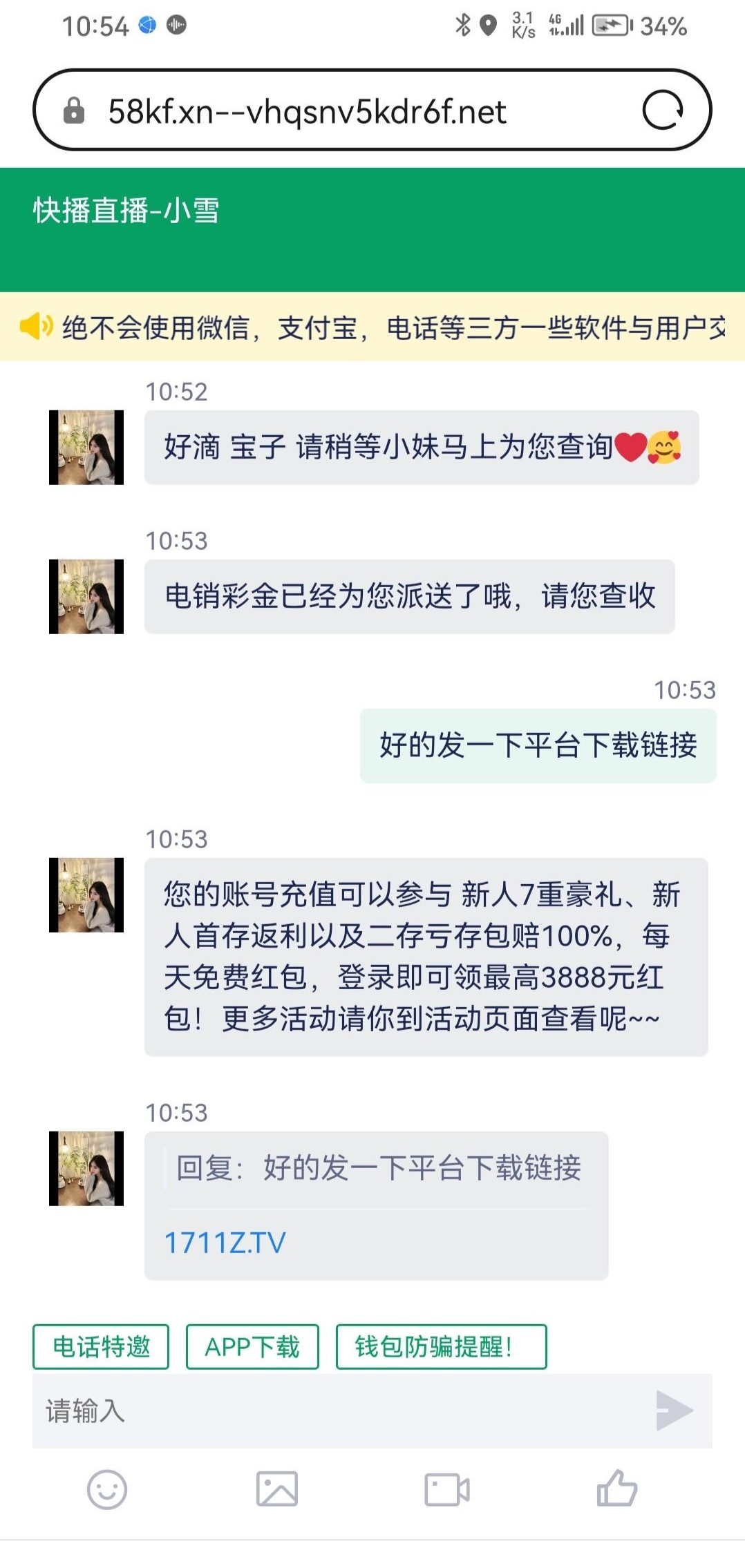Screen dimensions: 745x1568
Task: Reload the page with the refresh icon
Action: (662, 111)
